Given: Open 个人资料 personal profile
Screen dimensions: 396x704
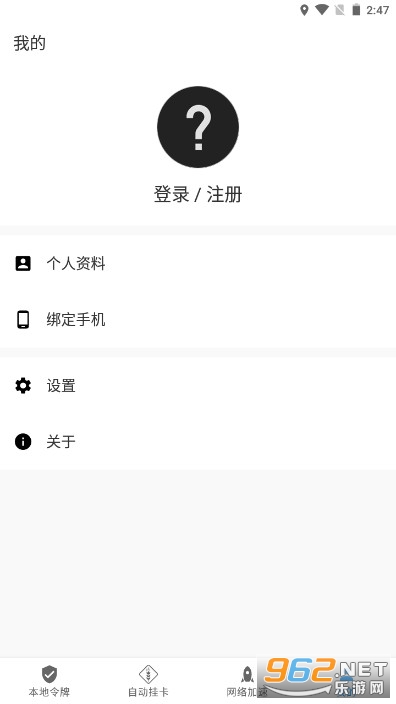Looking at the screenshot, I should point(198,263).
